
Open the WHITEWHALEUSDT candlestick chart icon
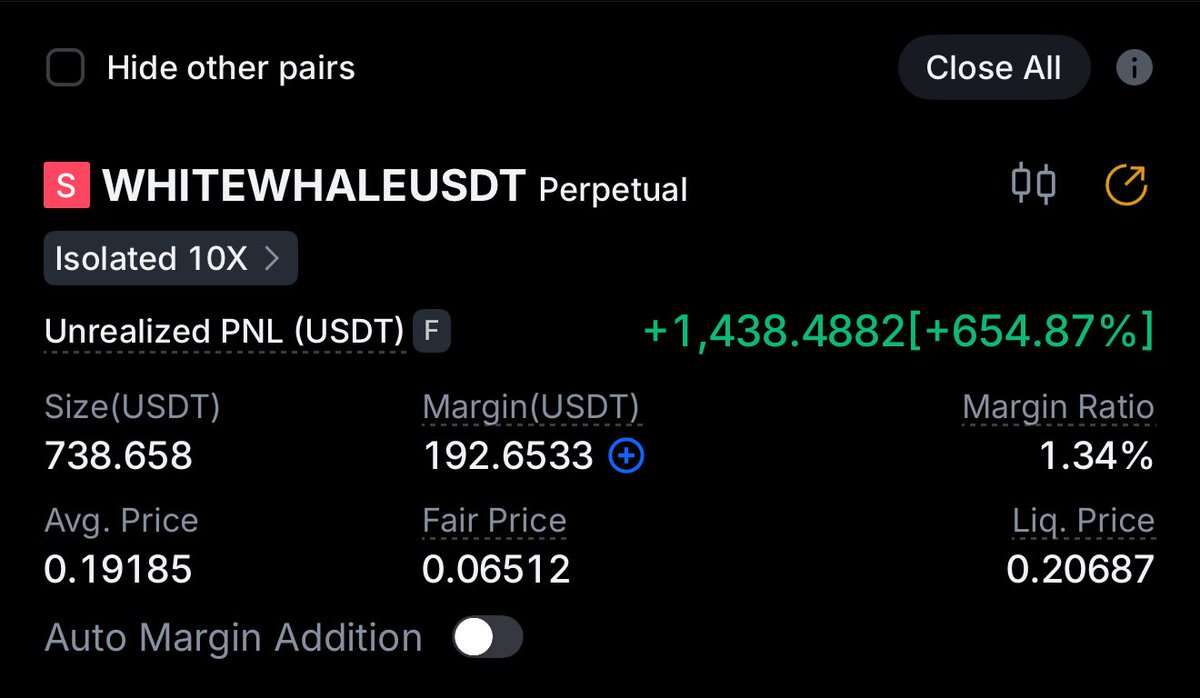point(1033,185)
